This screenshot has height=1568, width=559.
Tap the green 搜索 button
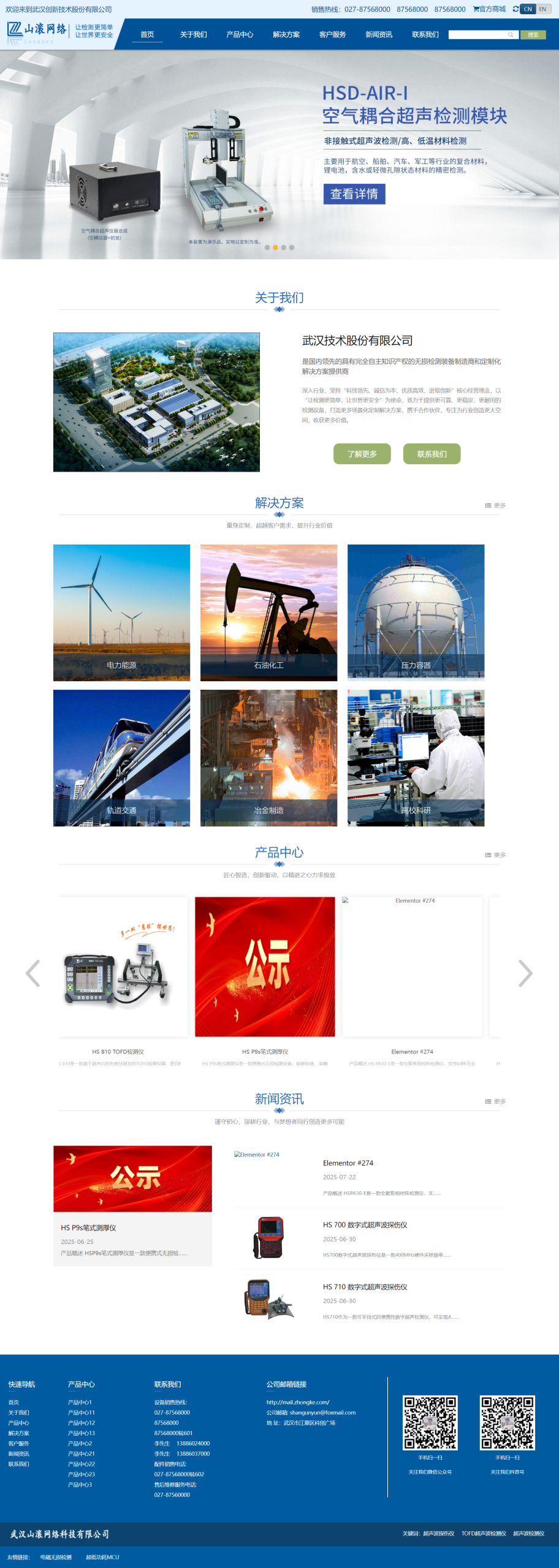coord(533,35)
